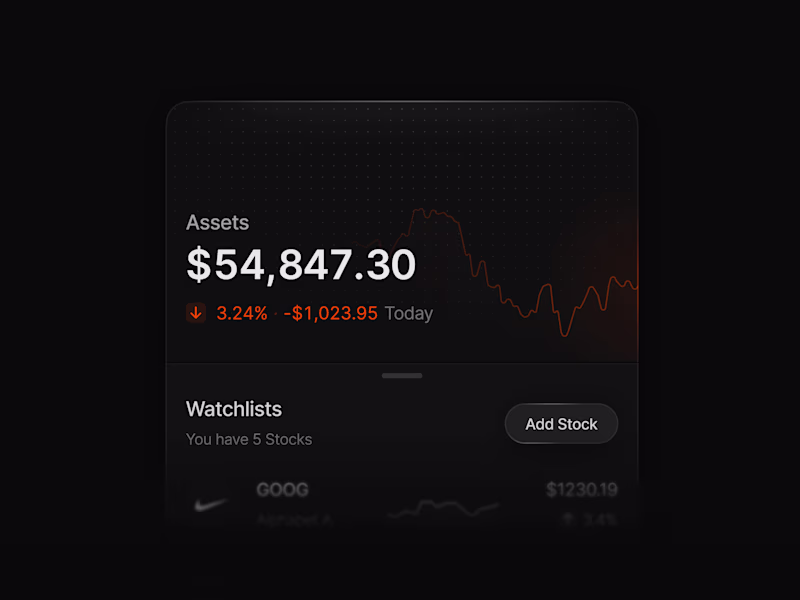Tap the Add Stock button
Viewport: 800px width, 600px height.
pyautogui.click(x=561, y=424)
